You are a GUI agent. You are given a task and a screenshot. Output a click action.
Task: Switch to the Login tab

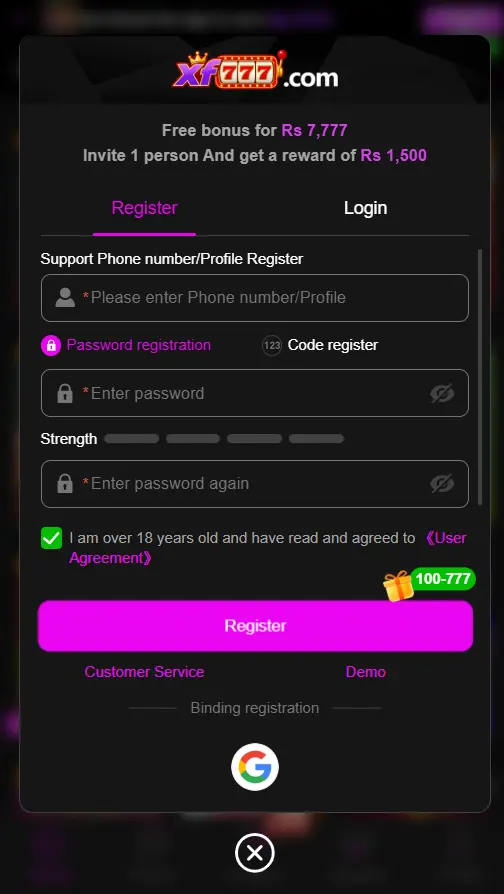click(365, 208)
